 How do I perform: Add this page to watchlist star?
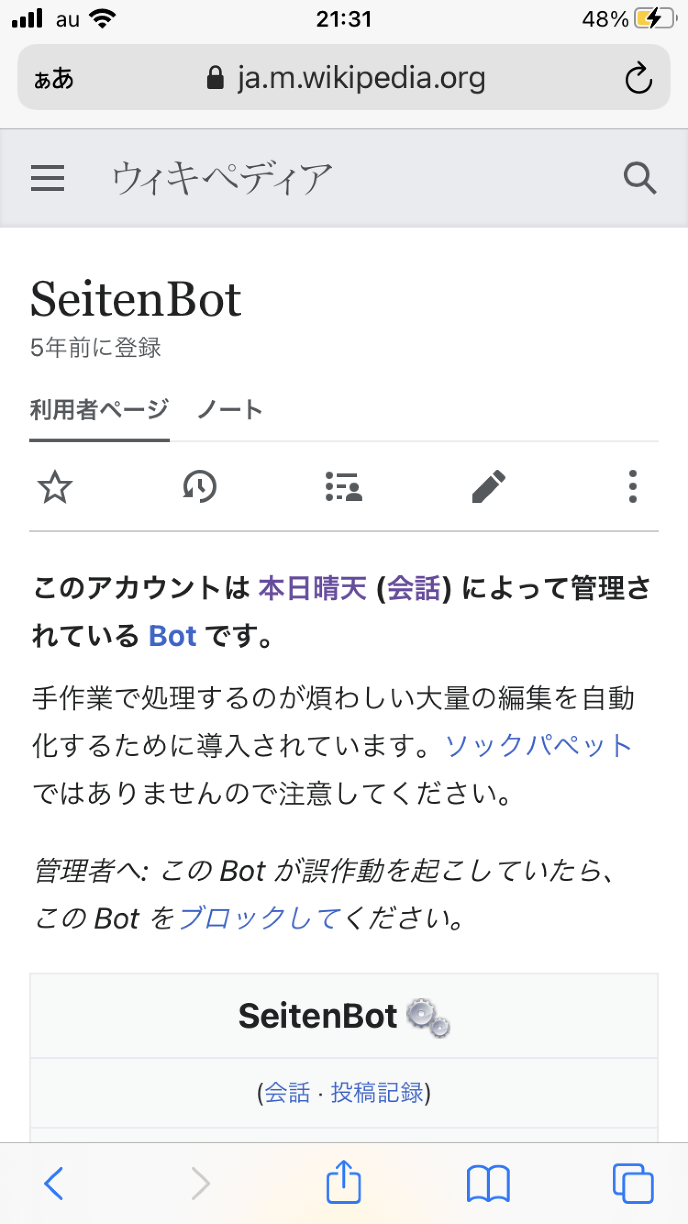pyautogui.click(x=54, y=487)
